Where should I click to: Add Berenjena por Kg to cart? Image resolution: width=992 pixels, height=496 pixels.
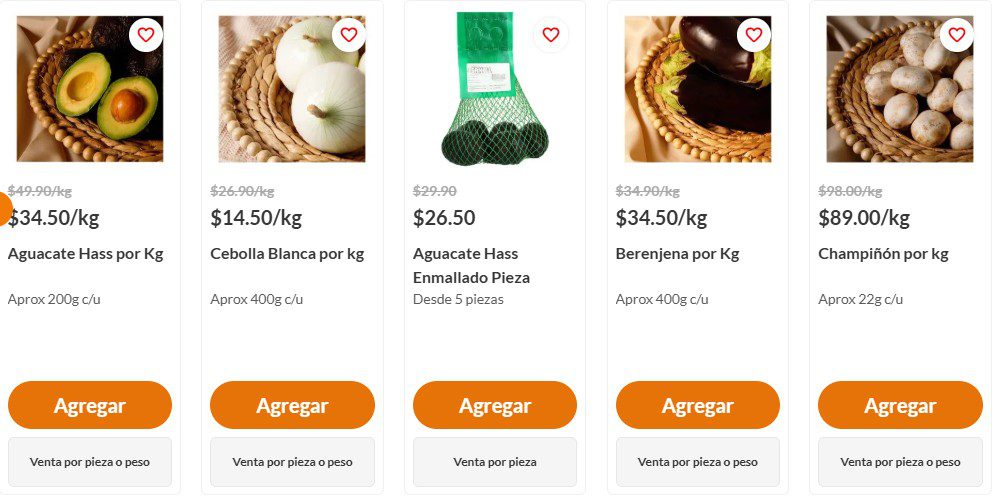[x=698, y=406]
